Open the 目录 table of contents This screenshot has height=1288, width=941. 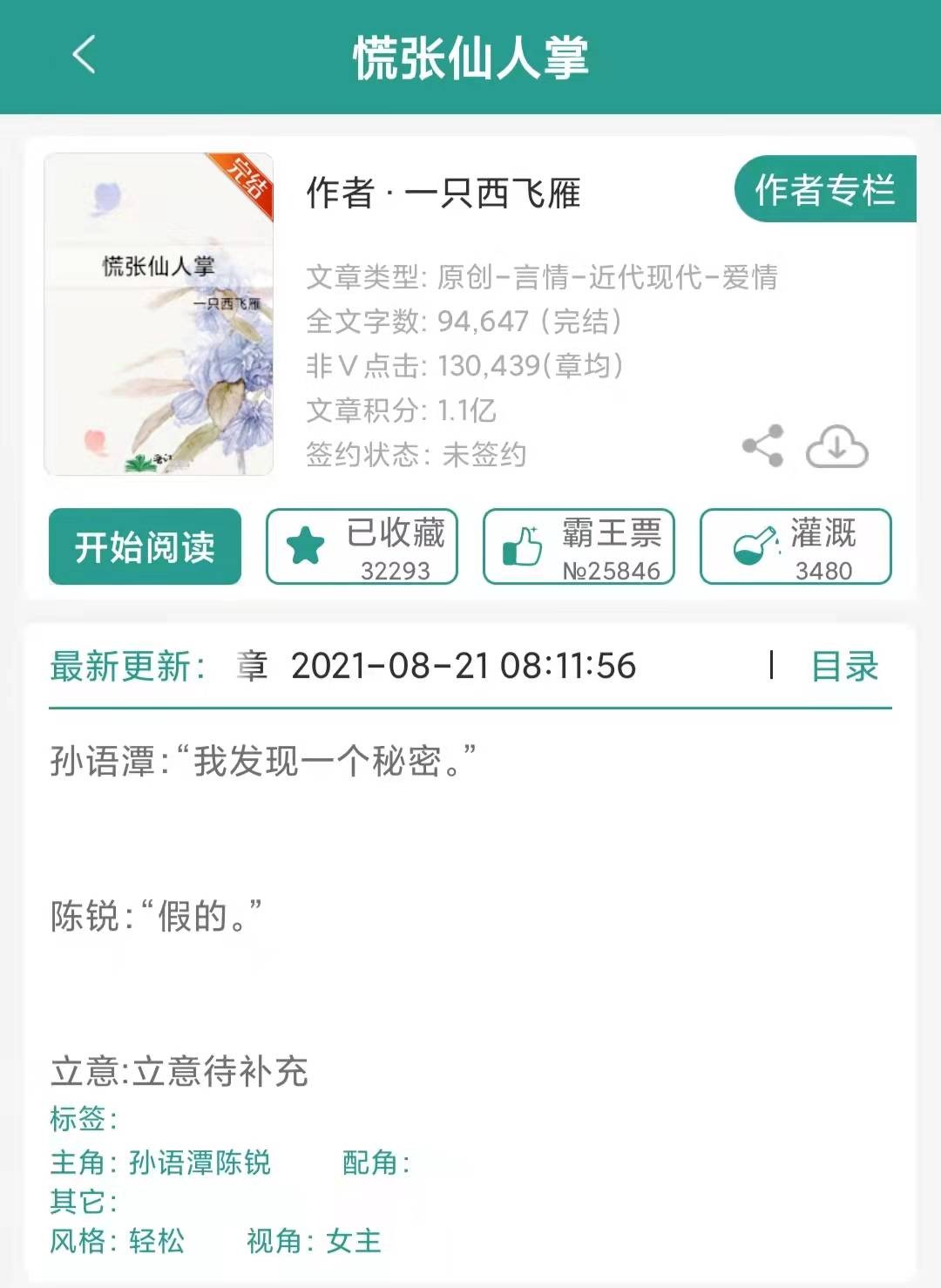[843, 667]
